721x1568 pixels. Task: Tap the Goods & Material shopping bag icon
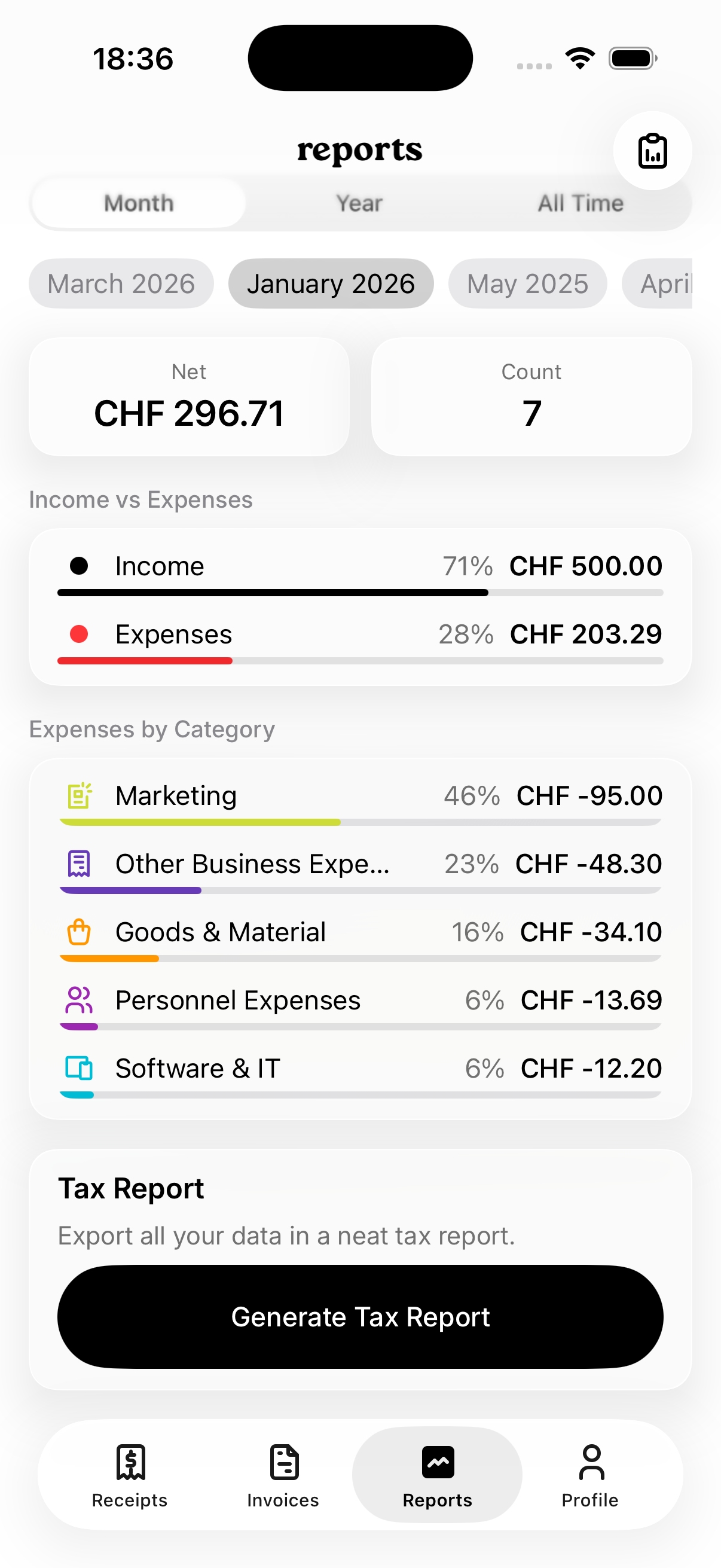78,931
